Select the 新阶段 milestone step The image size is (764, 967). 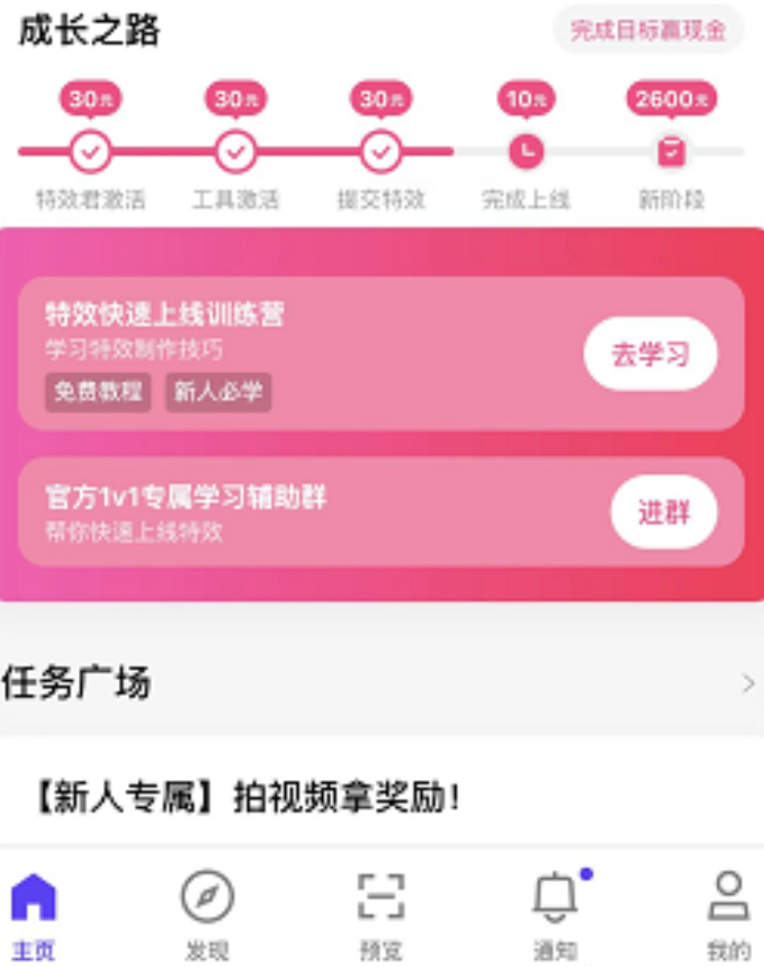click(671, 152)
